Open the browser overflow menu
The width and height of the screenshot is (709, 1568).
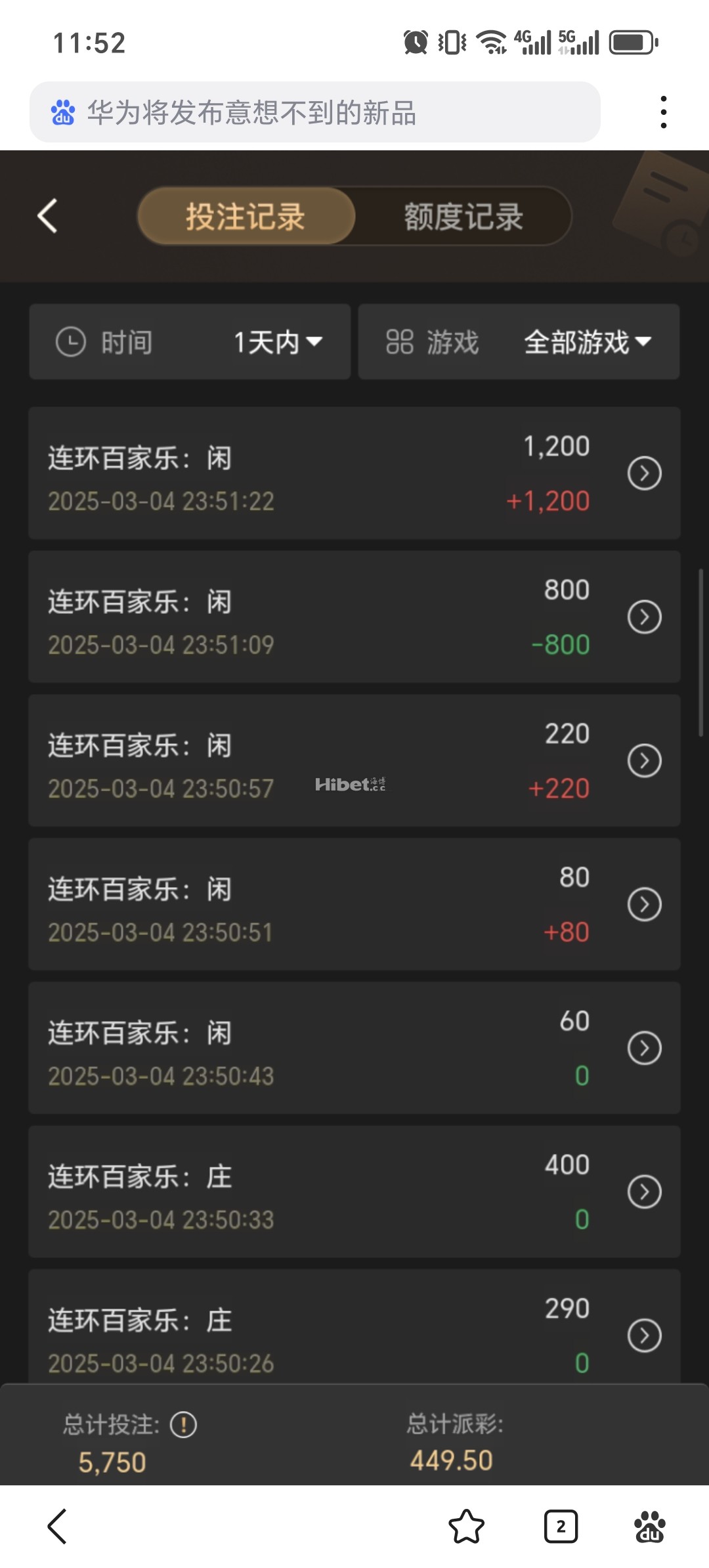pos(664,112)
